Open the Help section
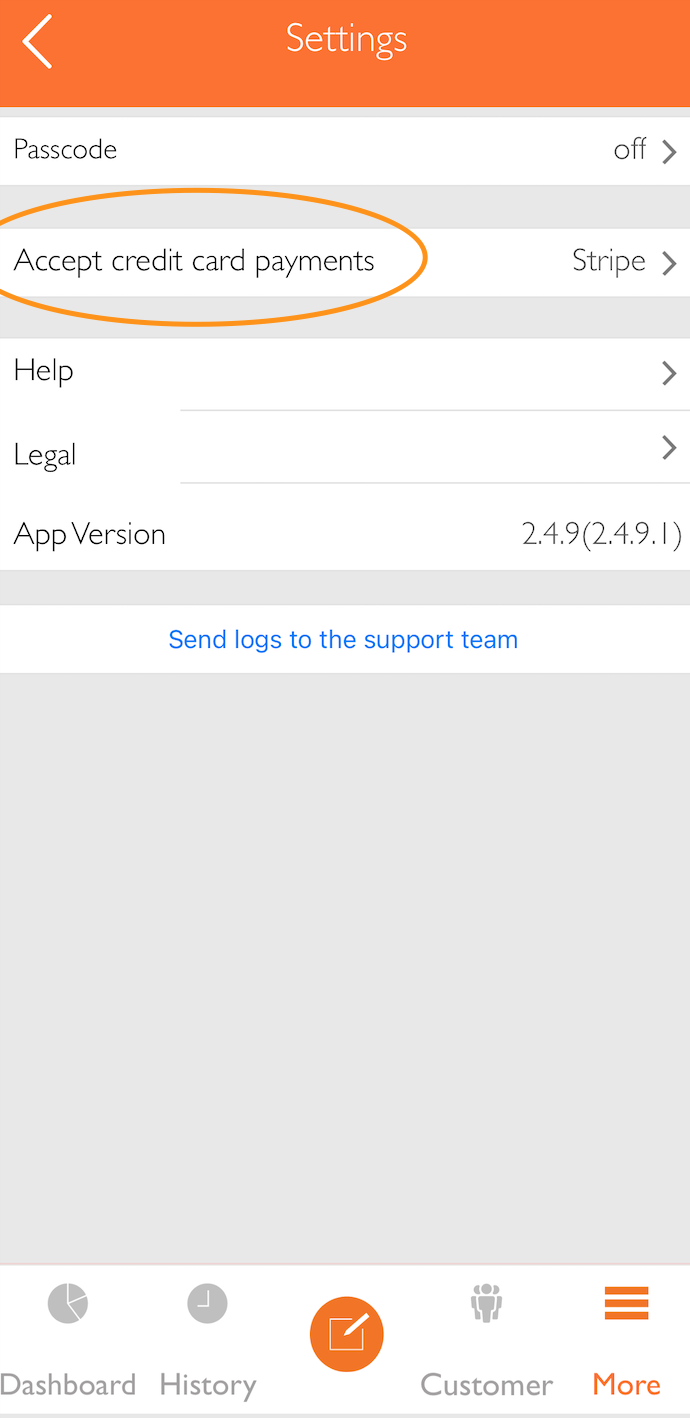The height and width of the screenshot is (1418, 690). [345, 372]
